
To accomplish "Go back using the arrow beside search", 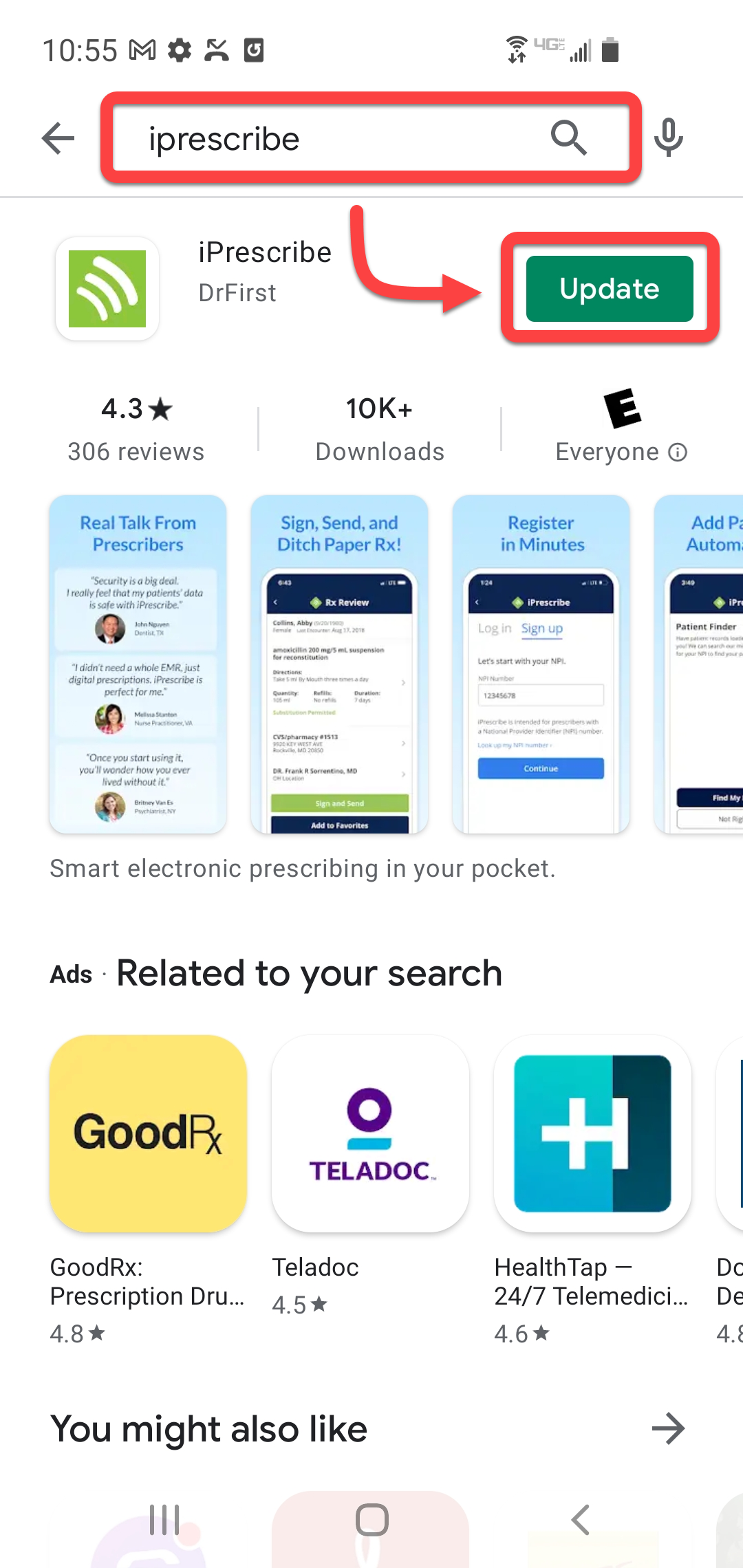I will (x=58, y=138).
